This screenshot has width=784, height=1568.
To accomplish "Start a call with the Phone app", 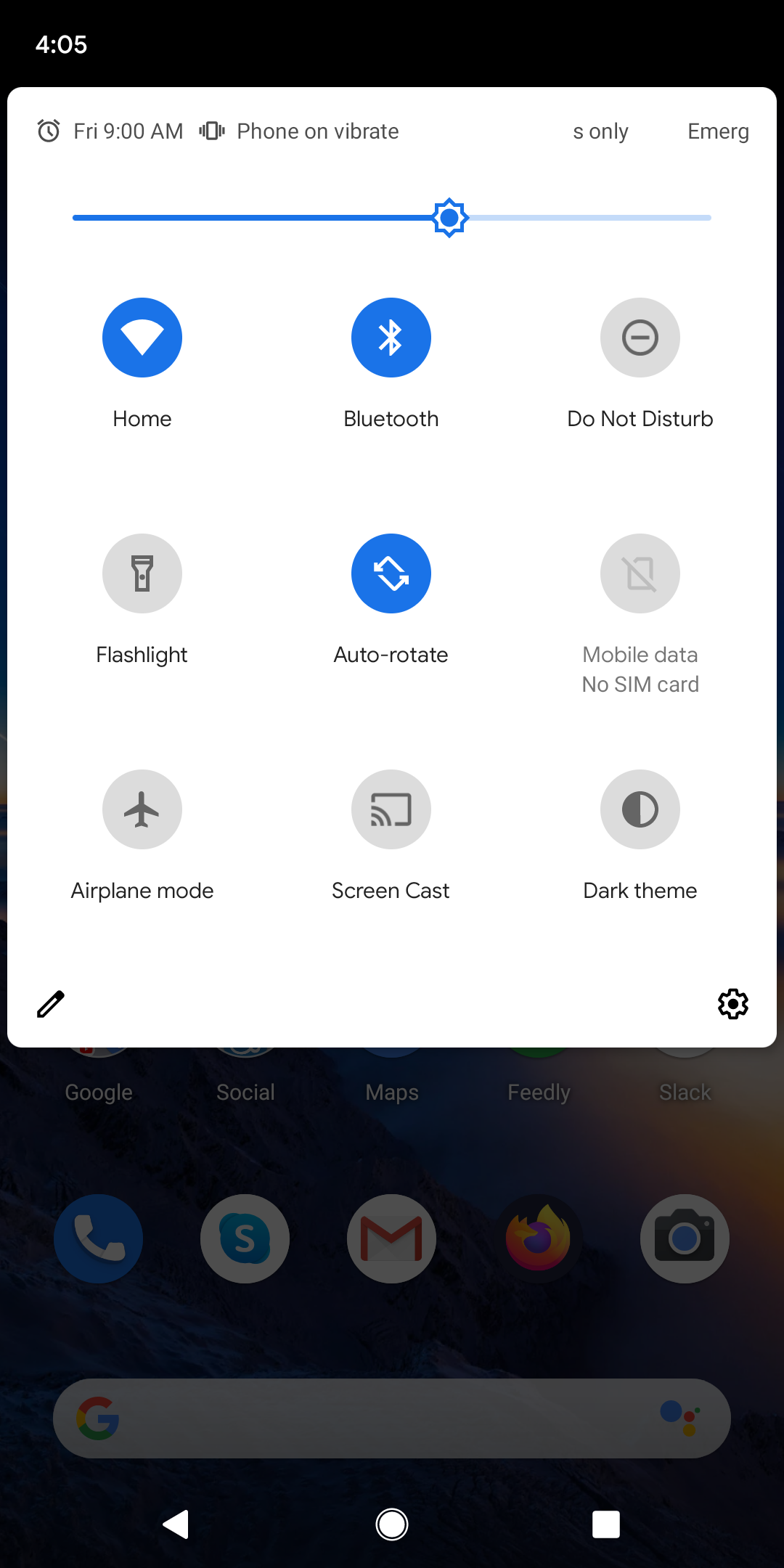I will point(98,1238).
